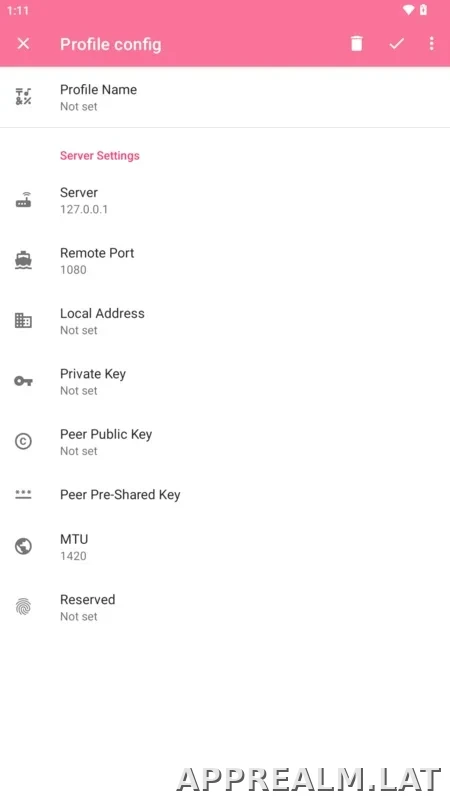
Task: Edit the Profile Name setting
Action: [x=225, y=97]
